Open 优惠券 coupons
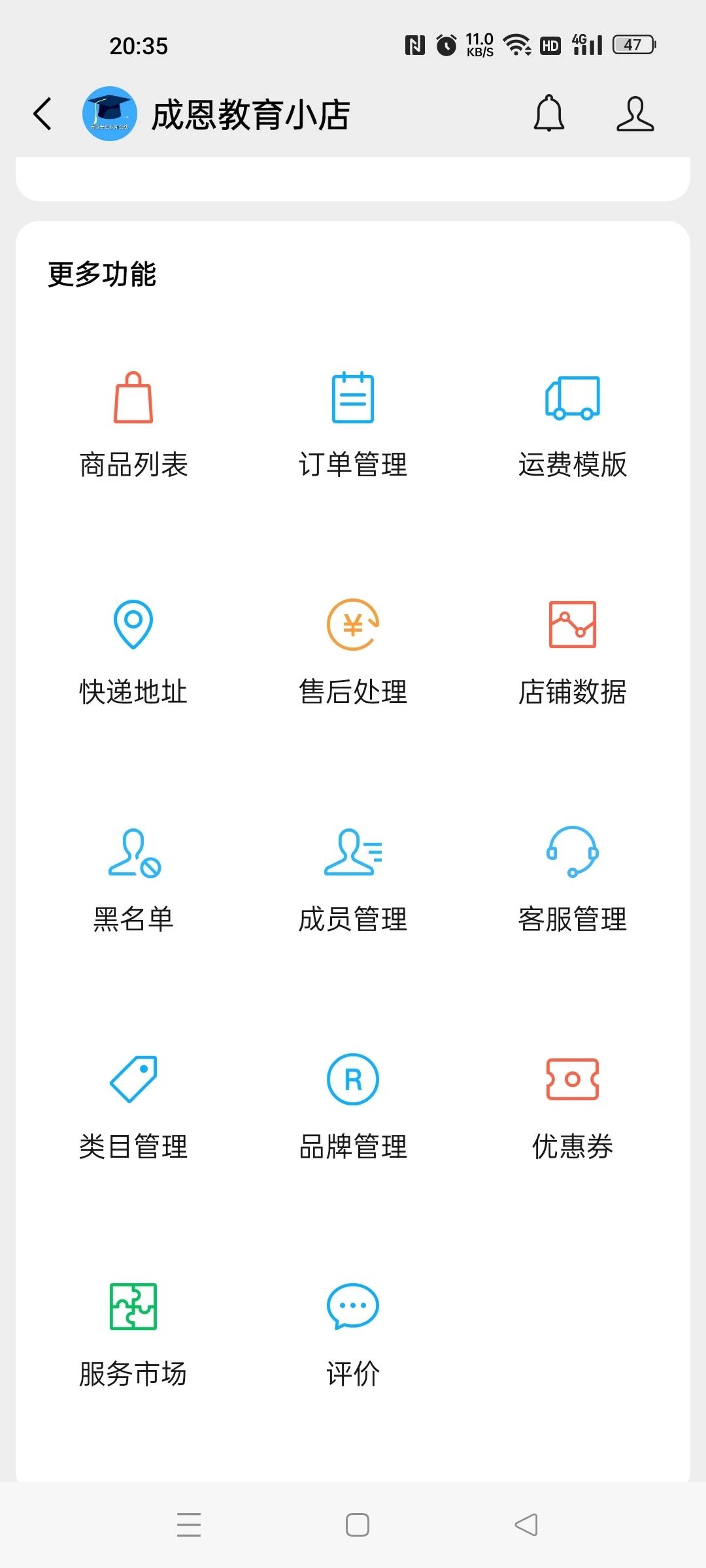 [573, 1107]
